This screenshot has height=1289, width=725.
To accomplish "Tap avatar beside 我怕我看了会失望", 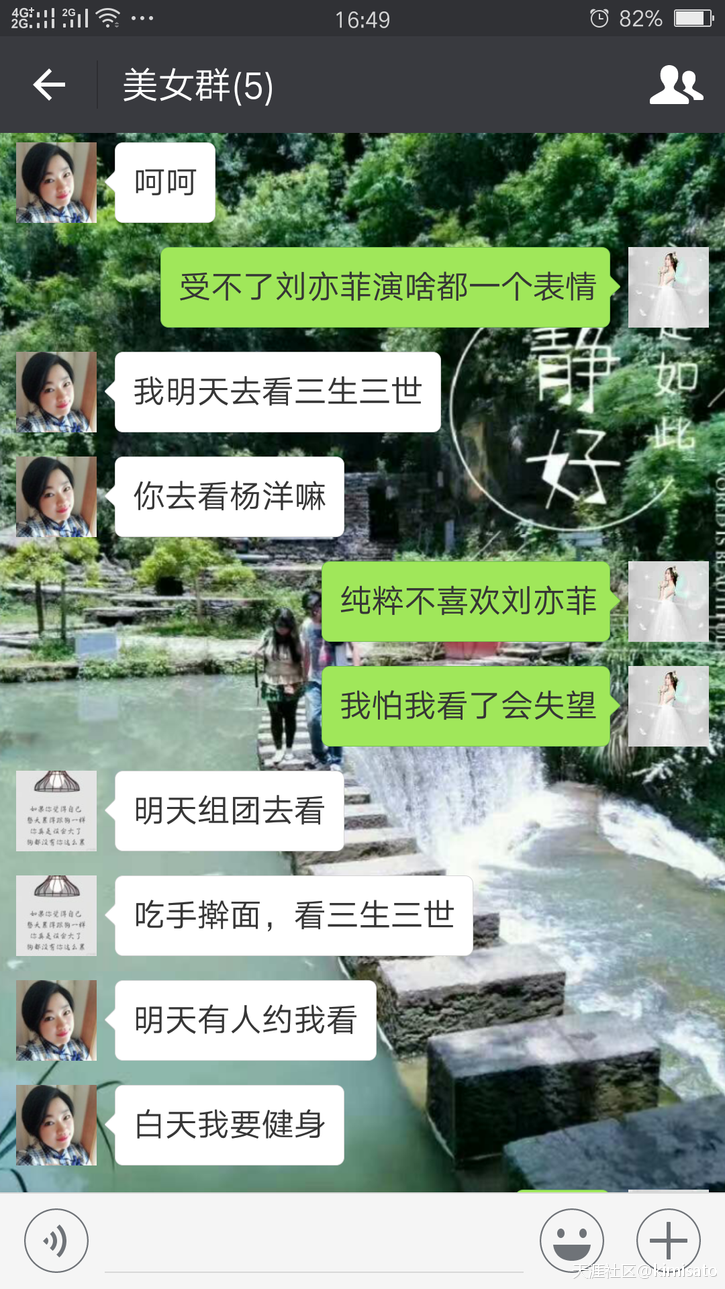I will pyautogui.click(x=668, y=706).
